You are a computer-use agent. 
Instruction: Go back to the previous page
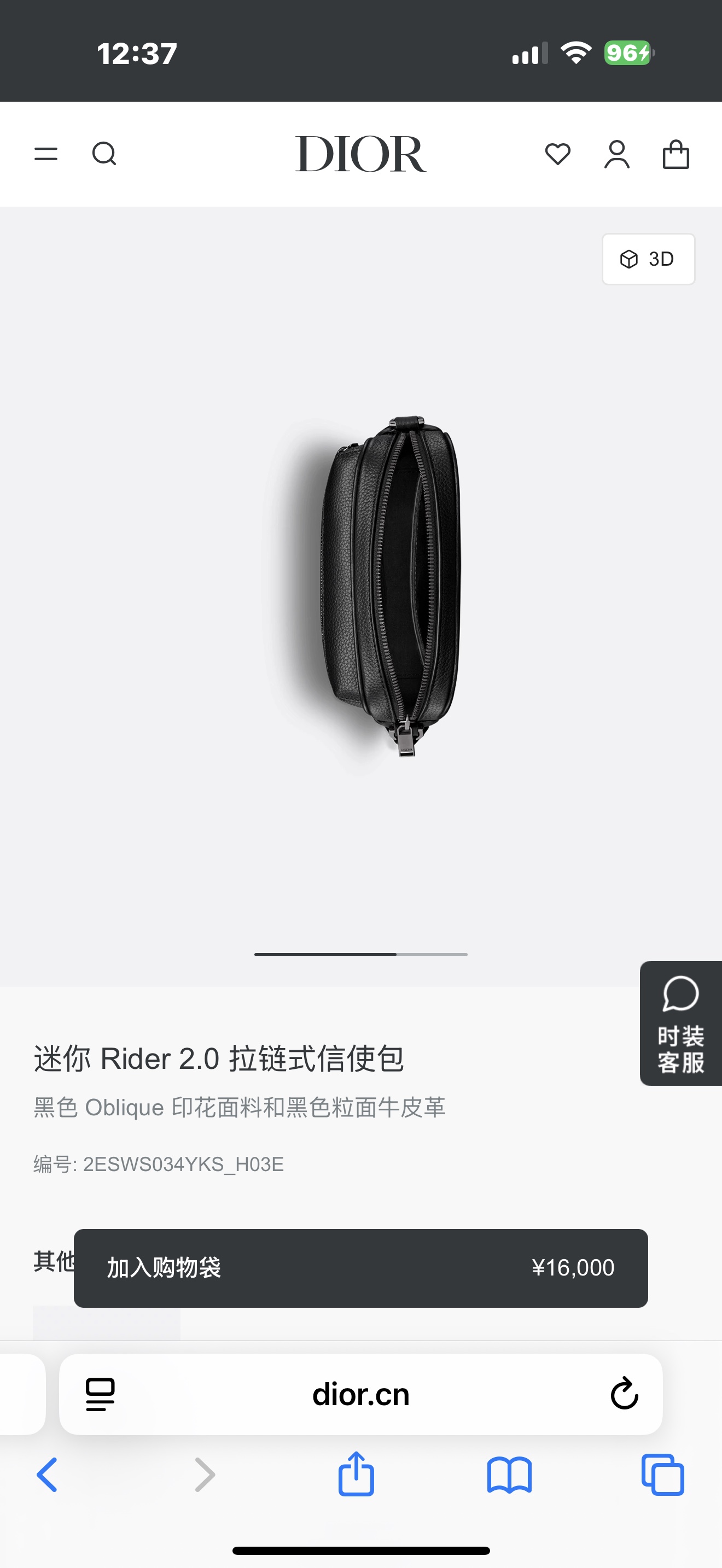point(48,1475)
